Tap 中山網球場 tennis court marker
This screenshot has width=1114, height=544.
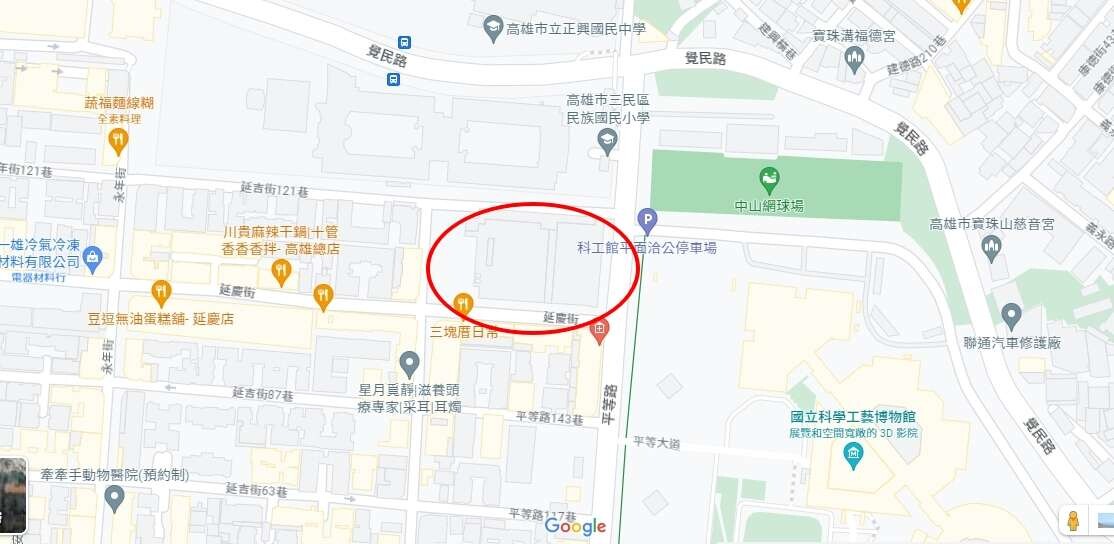tap(768, 182)
